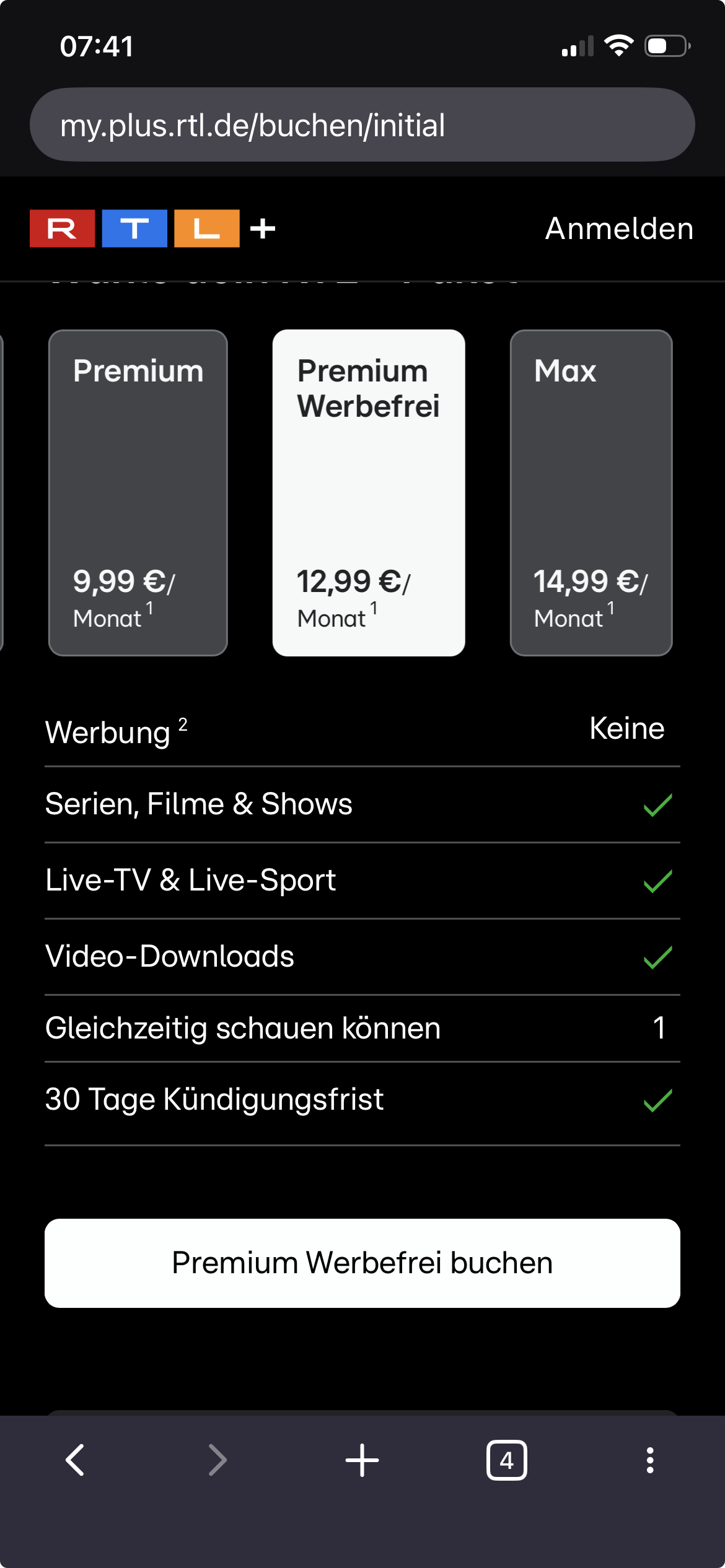Choose the Max 14,99 € plan card
725x1568 pixels.
coord(591,492)
